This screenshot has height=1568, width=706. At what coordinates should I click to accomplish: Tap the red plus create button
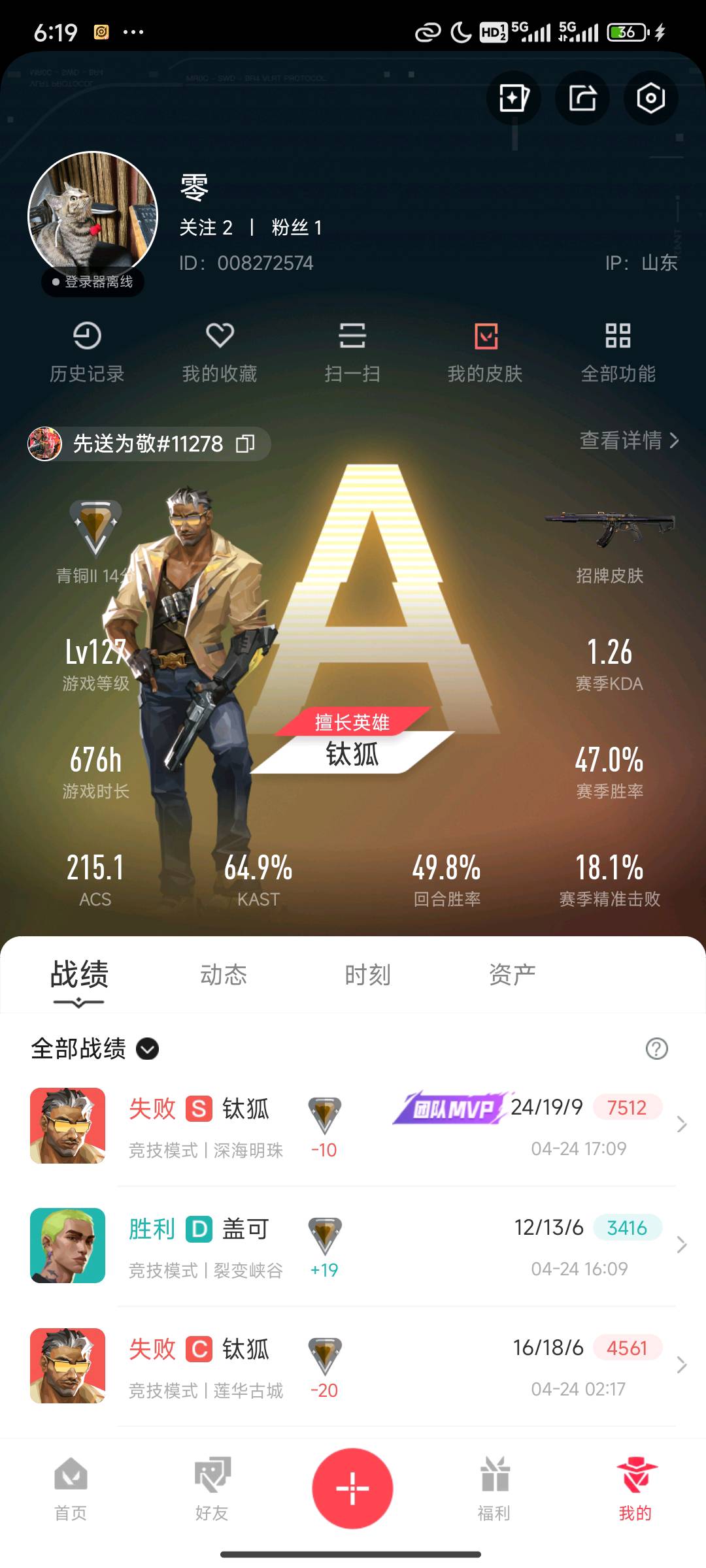(x=352, y=1488)
